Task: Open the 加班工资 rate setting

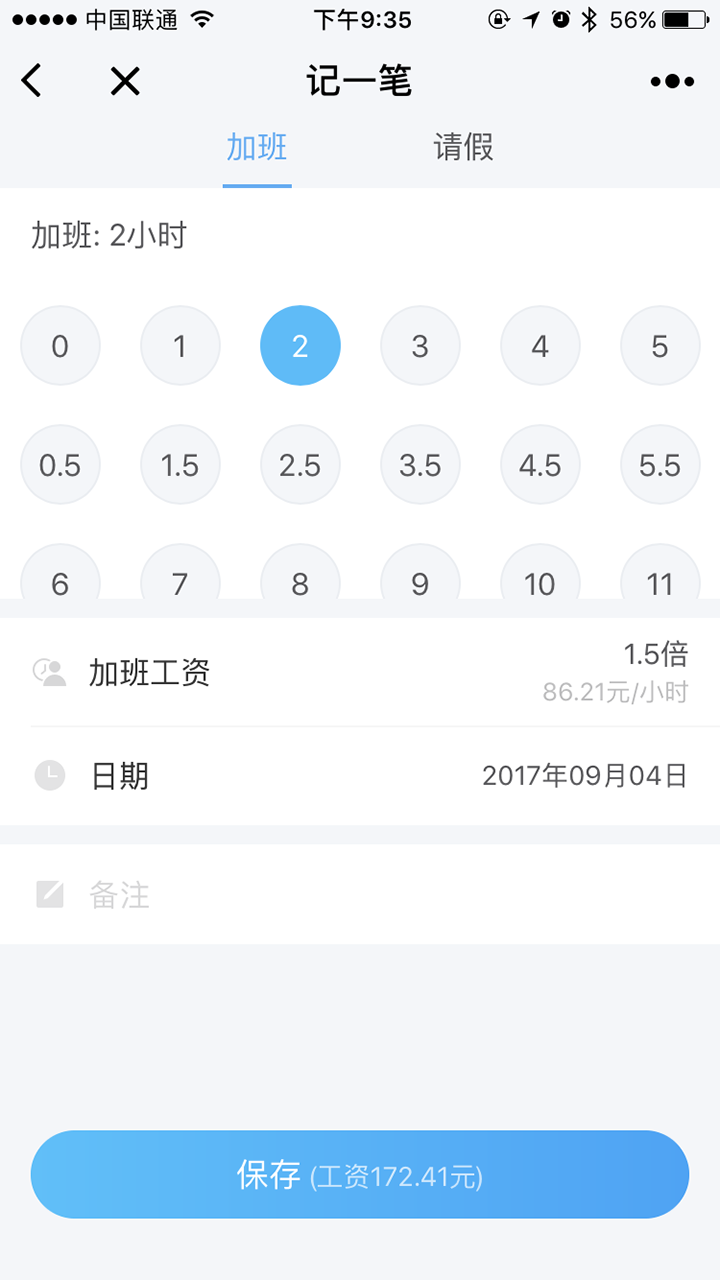Action: pos(360,672)
